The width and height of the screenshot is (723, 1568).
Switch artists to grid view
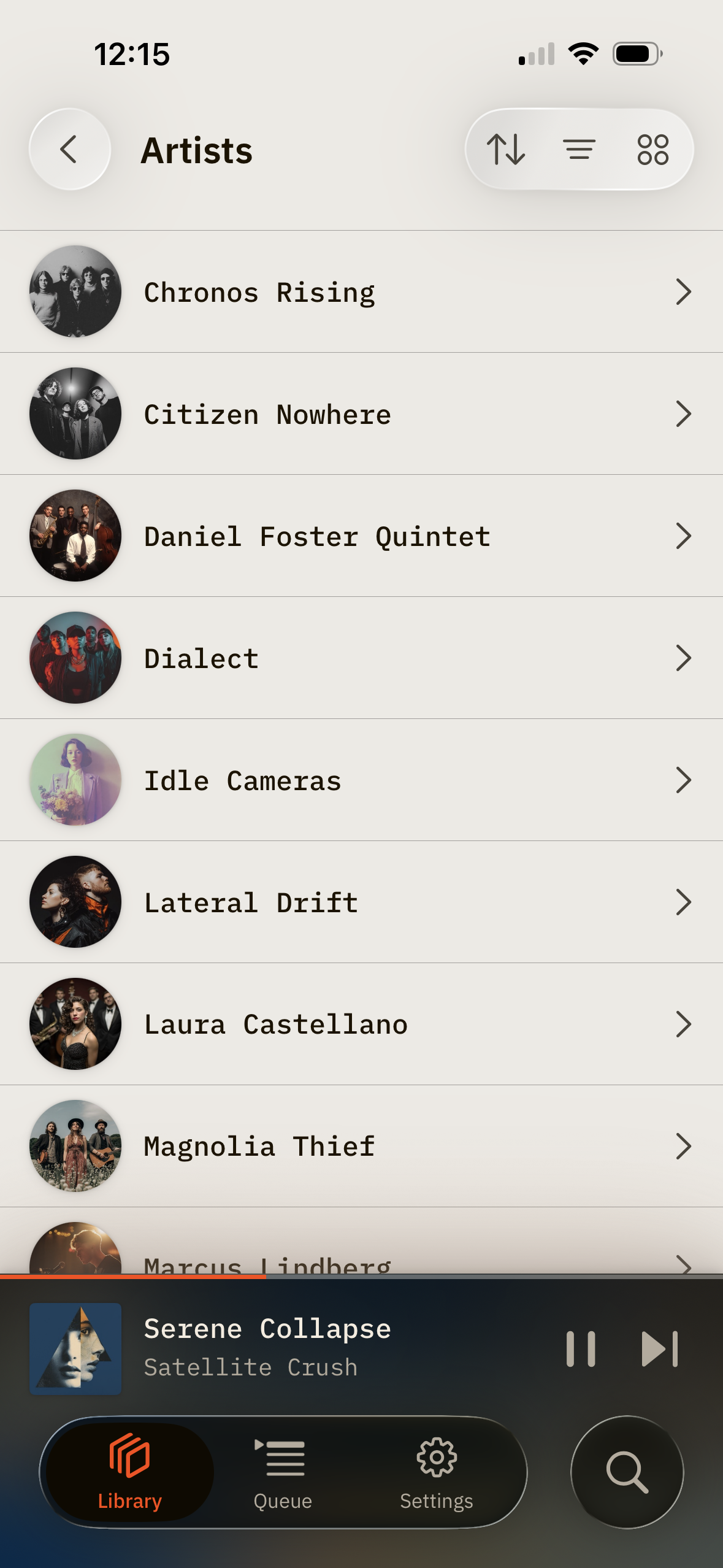click(x=652, y=150)
